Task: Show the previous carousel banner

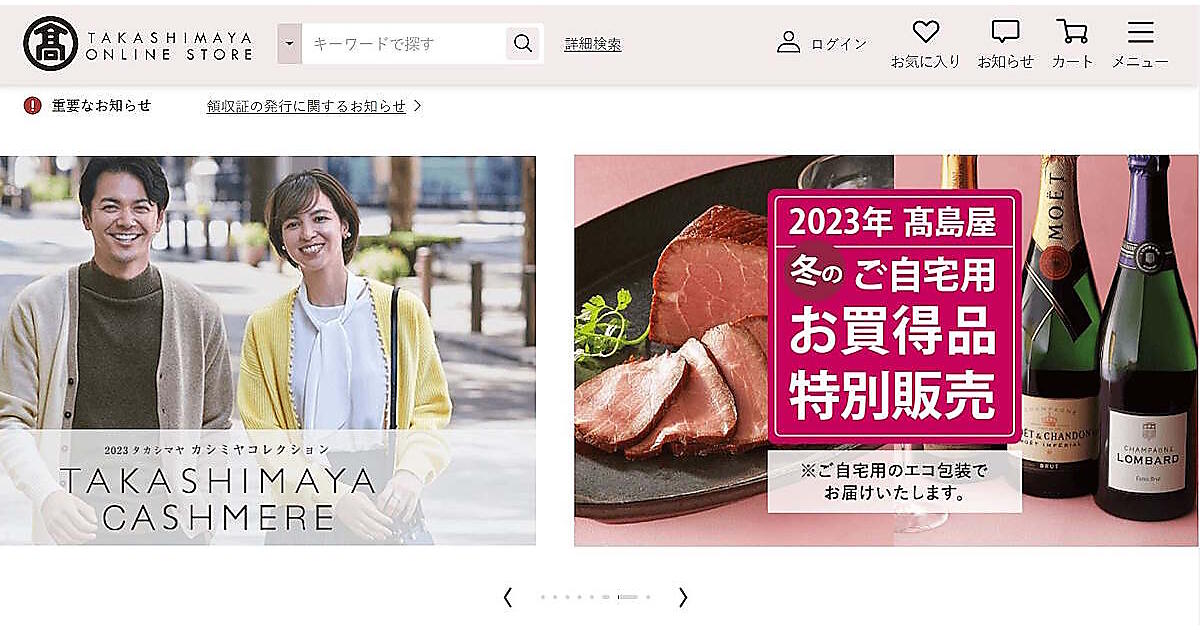Action: [x=508, y=598]
